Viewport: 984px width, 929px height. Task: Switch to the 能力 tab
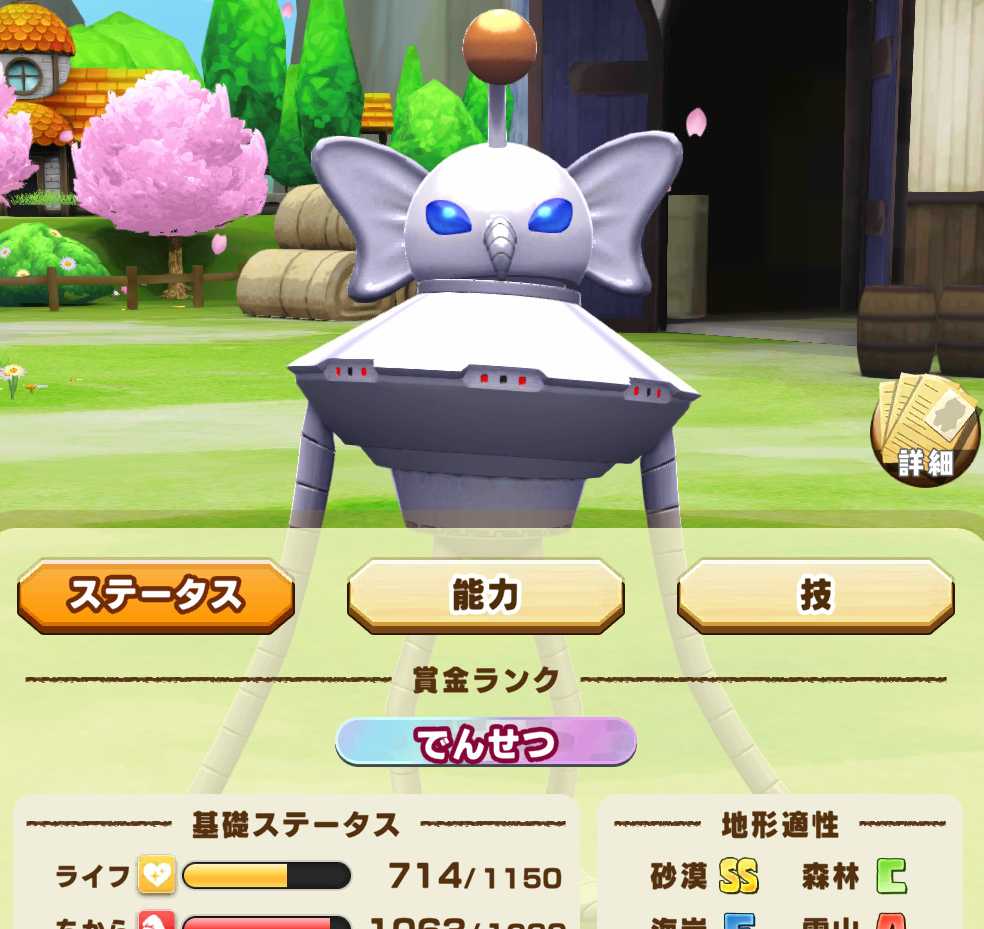point(485,595)
